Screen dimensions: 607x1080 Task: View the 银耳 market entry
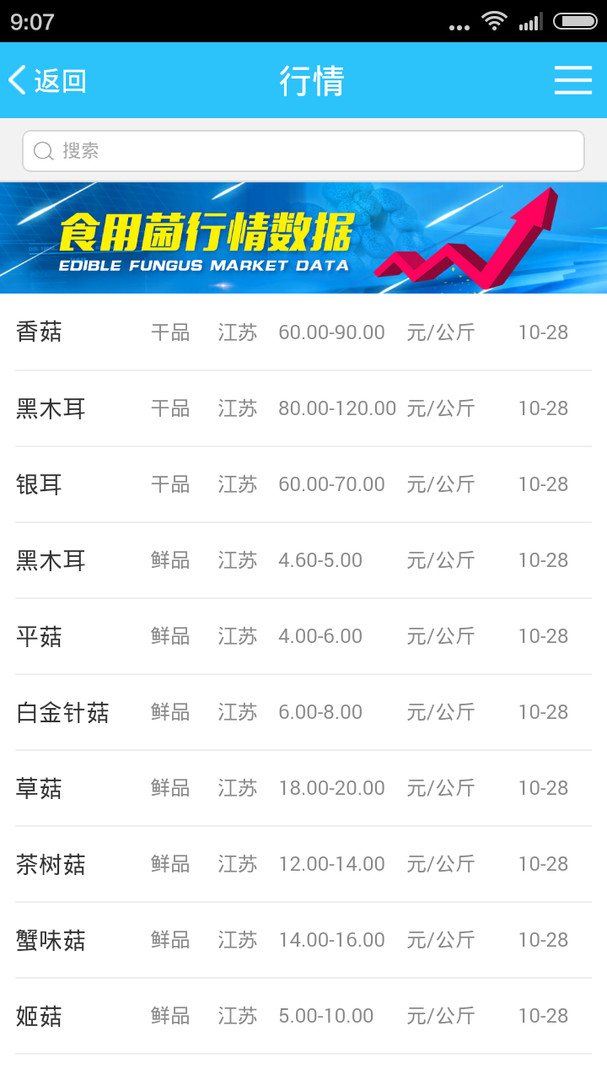point(303,484)
